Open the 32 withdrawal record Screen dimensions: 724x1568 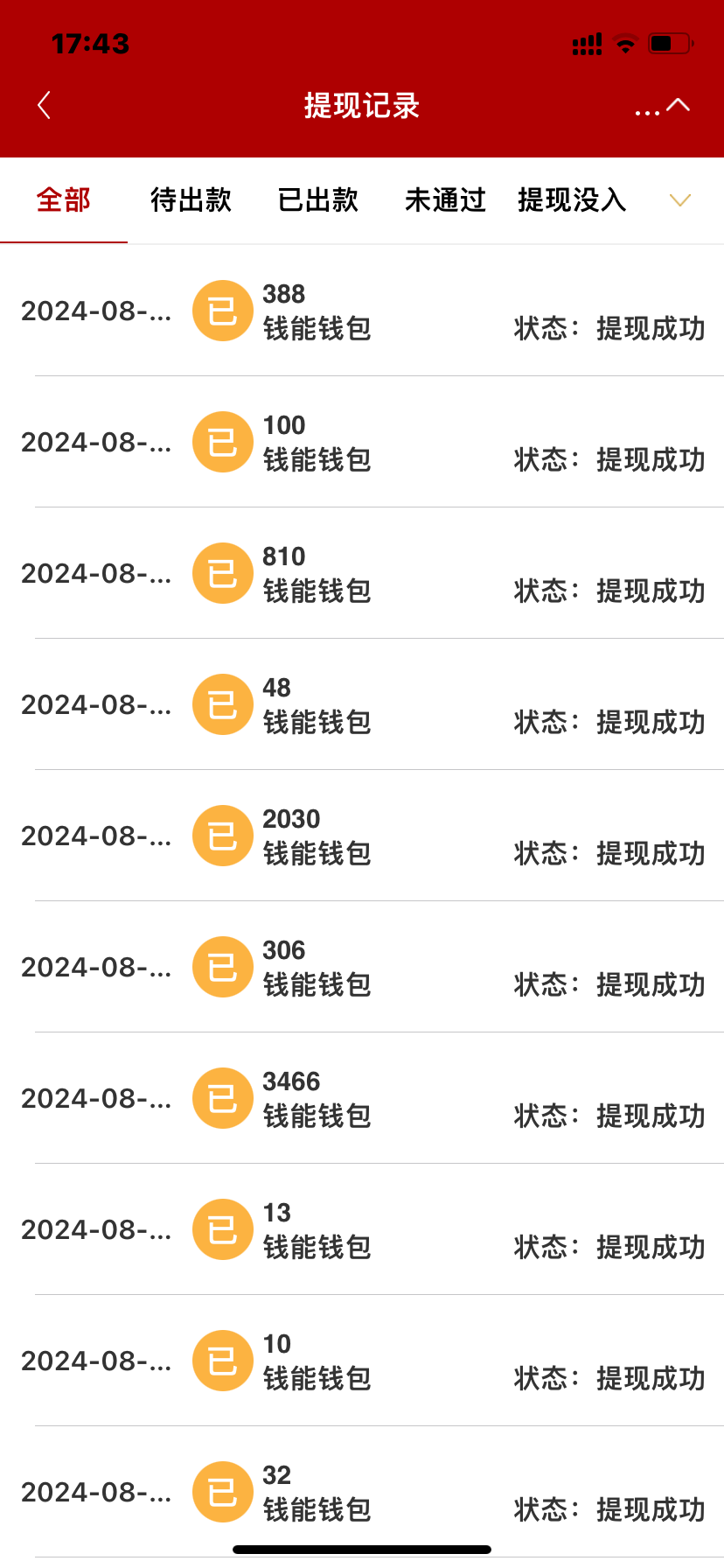tap(362, 1493)
